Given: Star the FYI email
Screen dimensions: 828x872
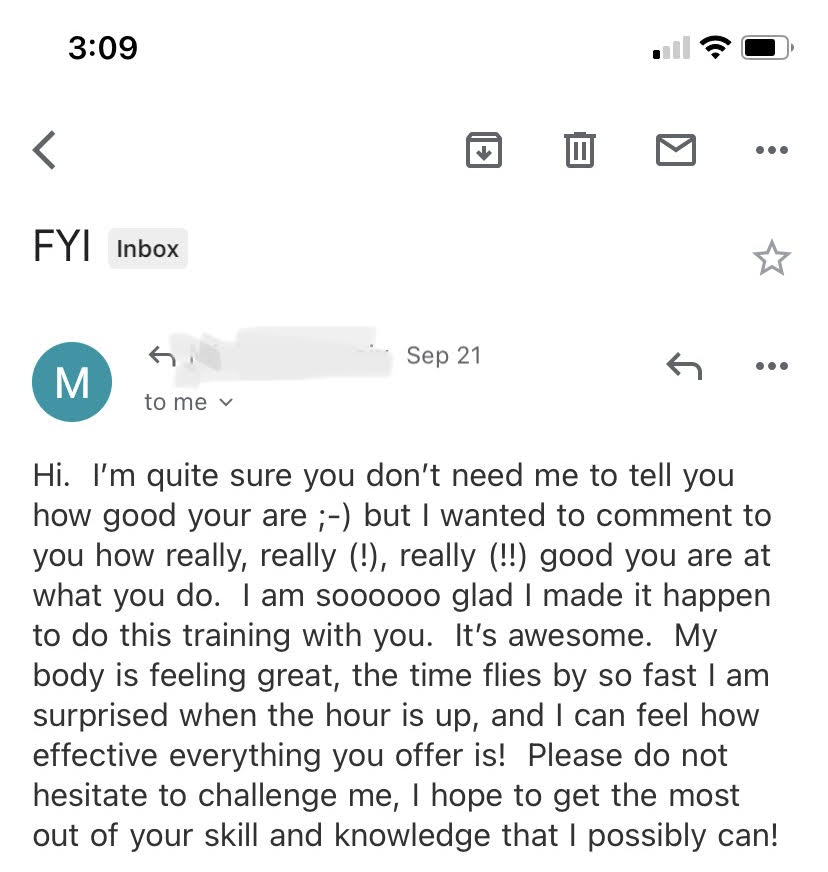Looking at the screenshot, I should pos(771,258).
